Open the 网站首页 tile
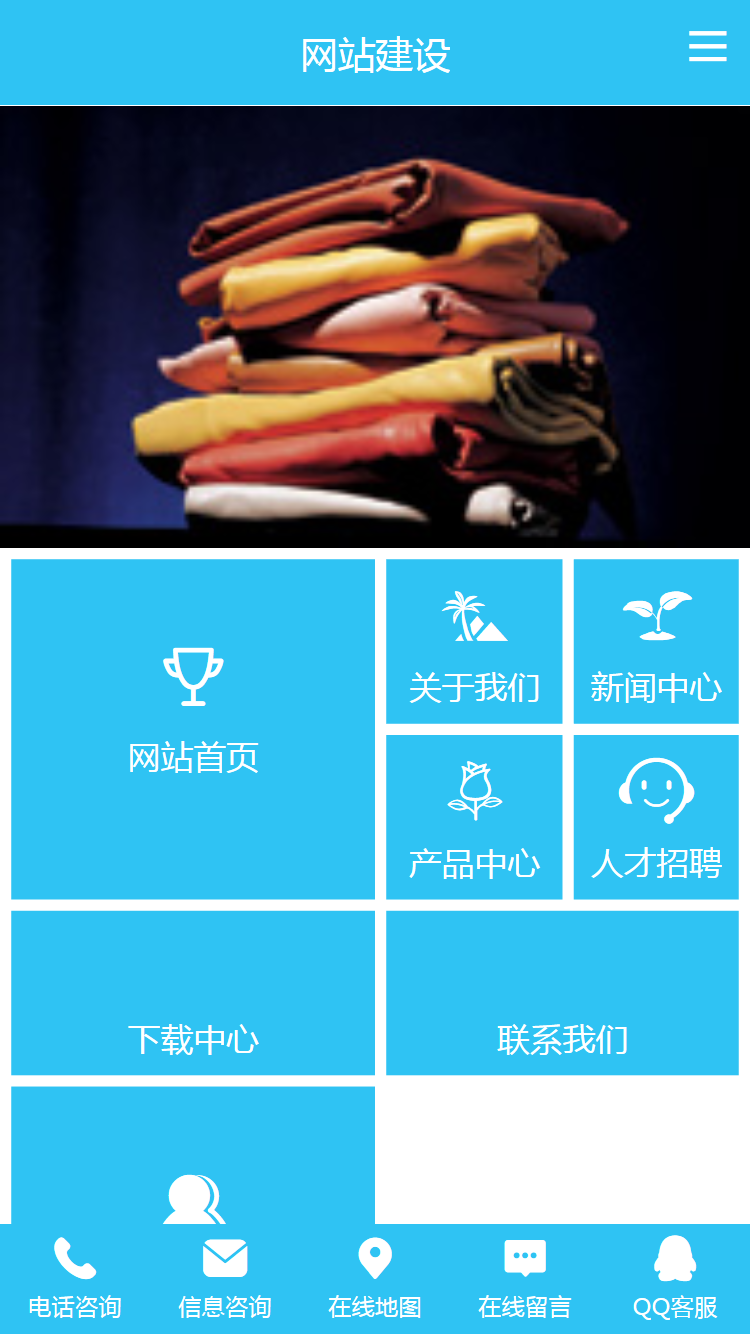Image resolution: width=750 pixels, height=1334 pixels. coord(193,728)
